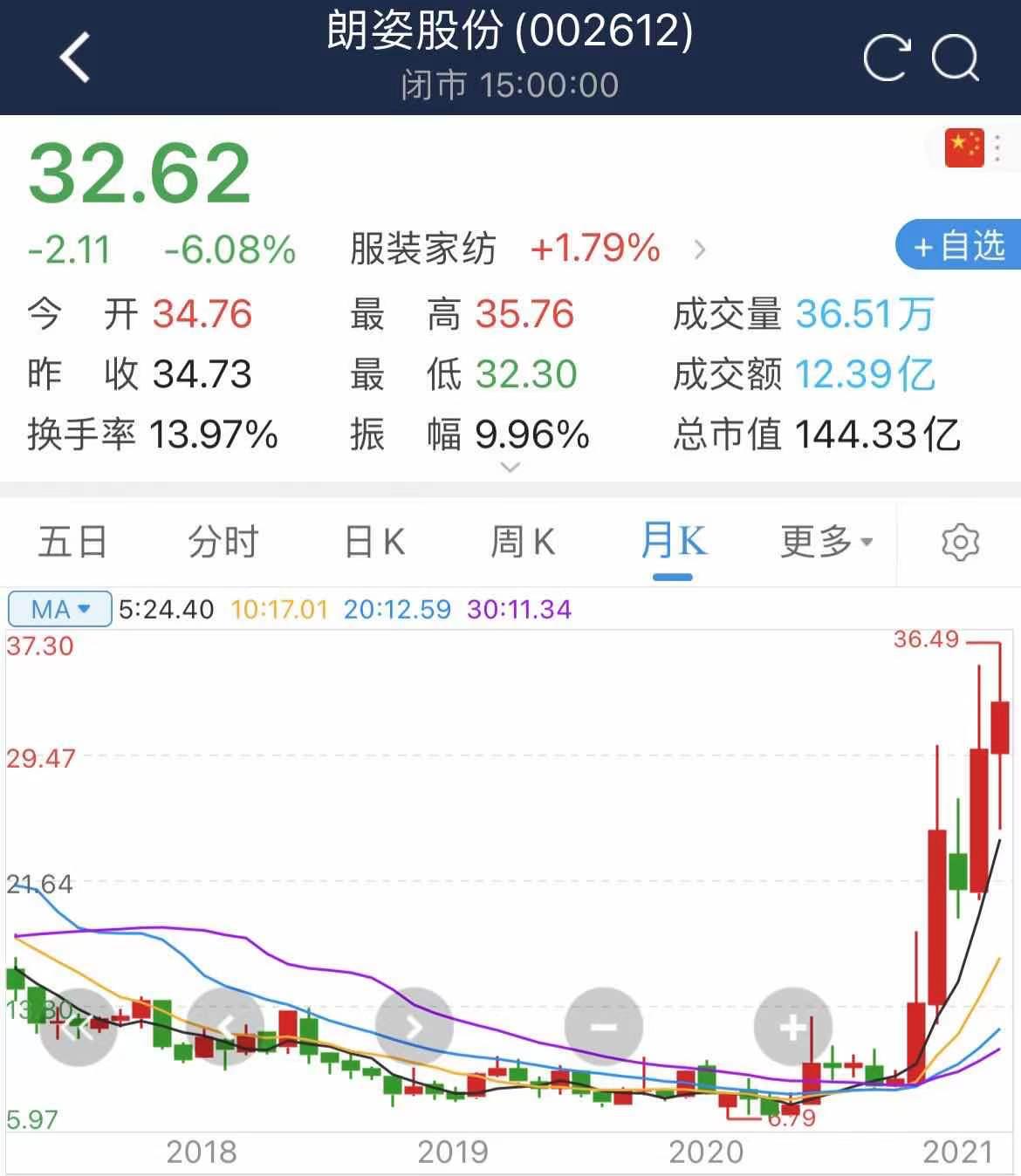Open the chart settings gear
The image size is (1021, 1176).
coord(962,541)
